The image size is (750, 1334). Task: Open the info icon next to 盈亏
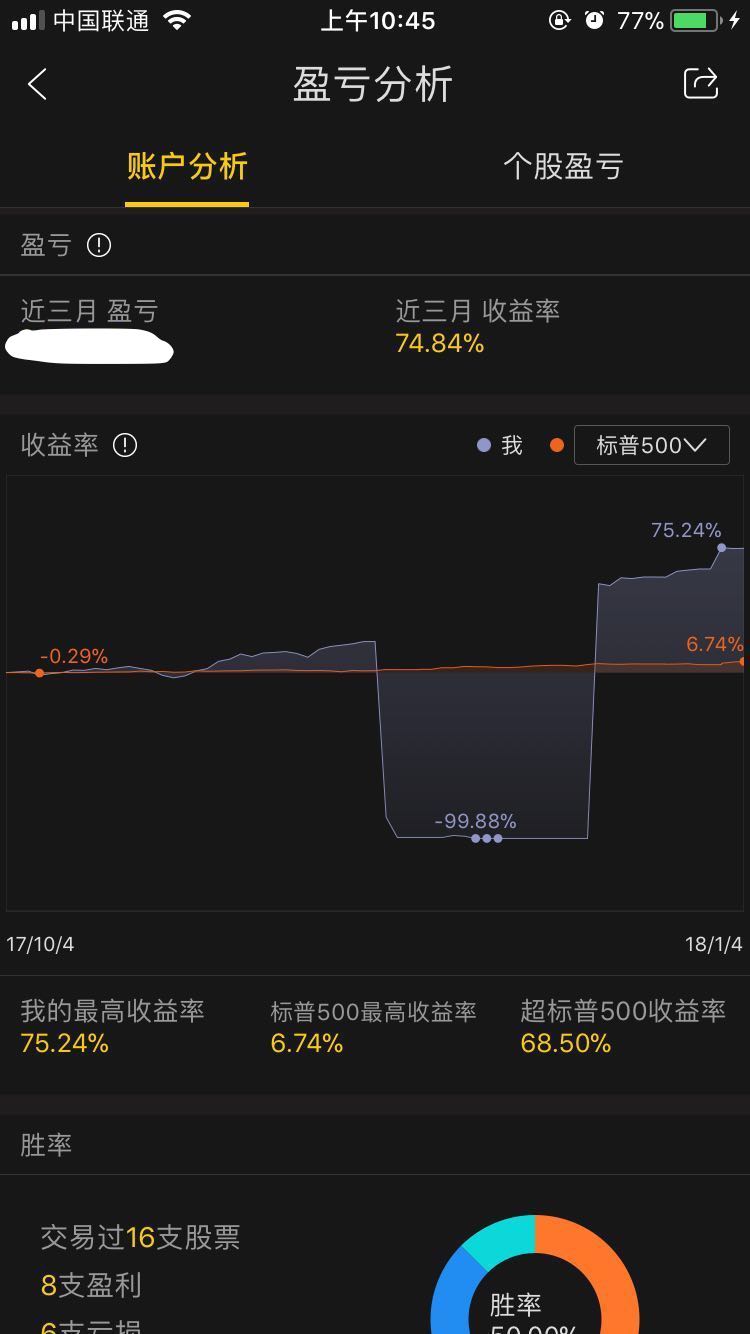99,245
